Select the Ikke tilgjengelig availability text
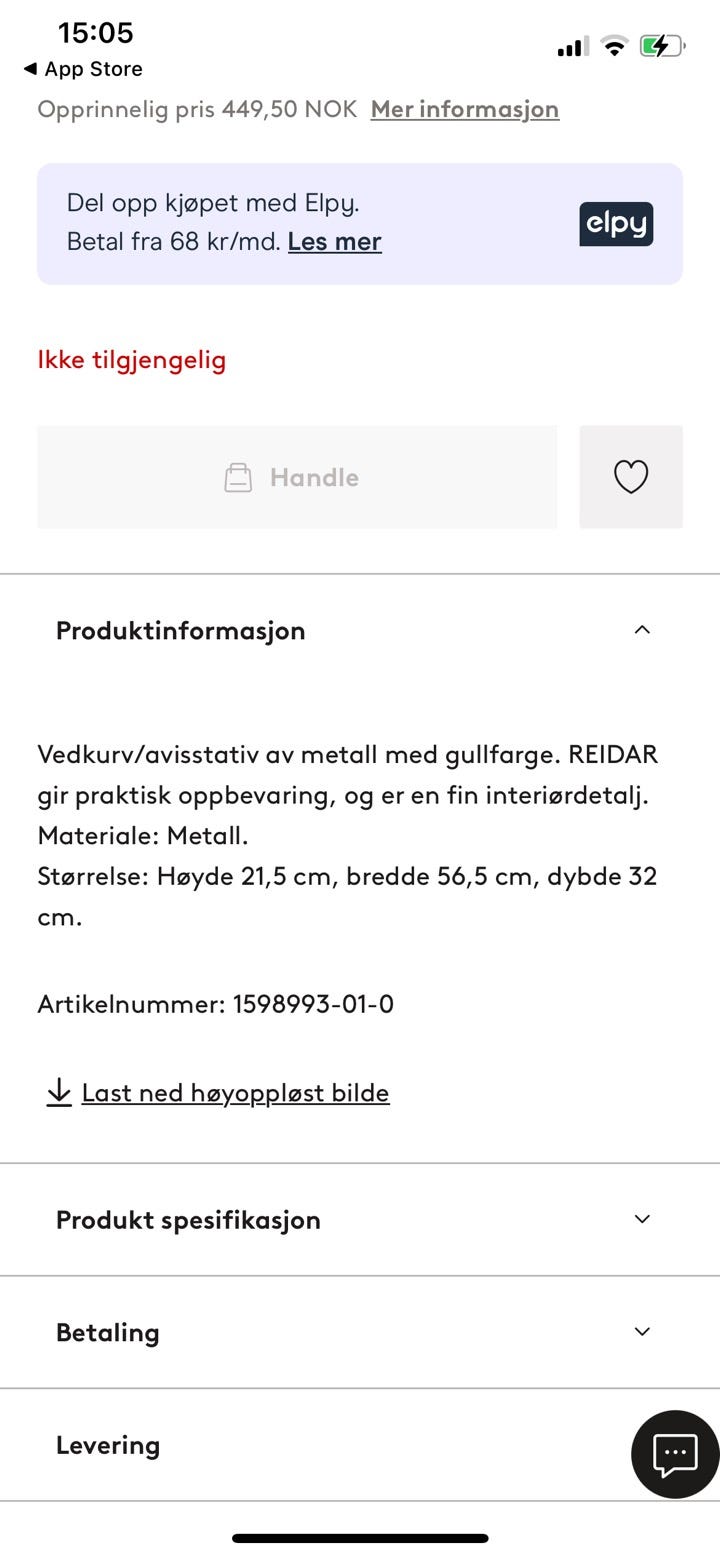The height and width of the screenshot is (1558, 720). click(x=131, y=359)
